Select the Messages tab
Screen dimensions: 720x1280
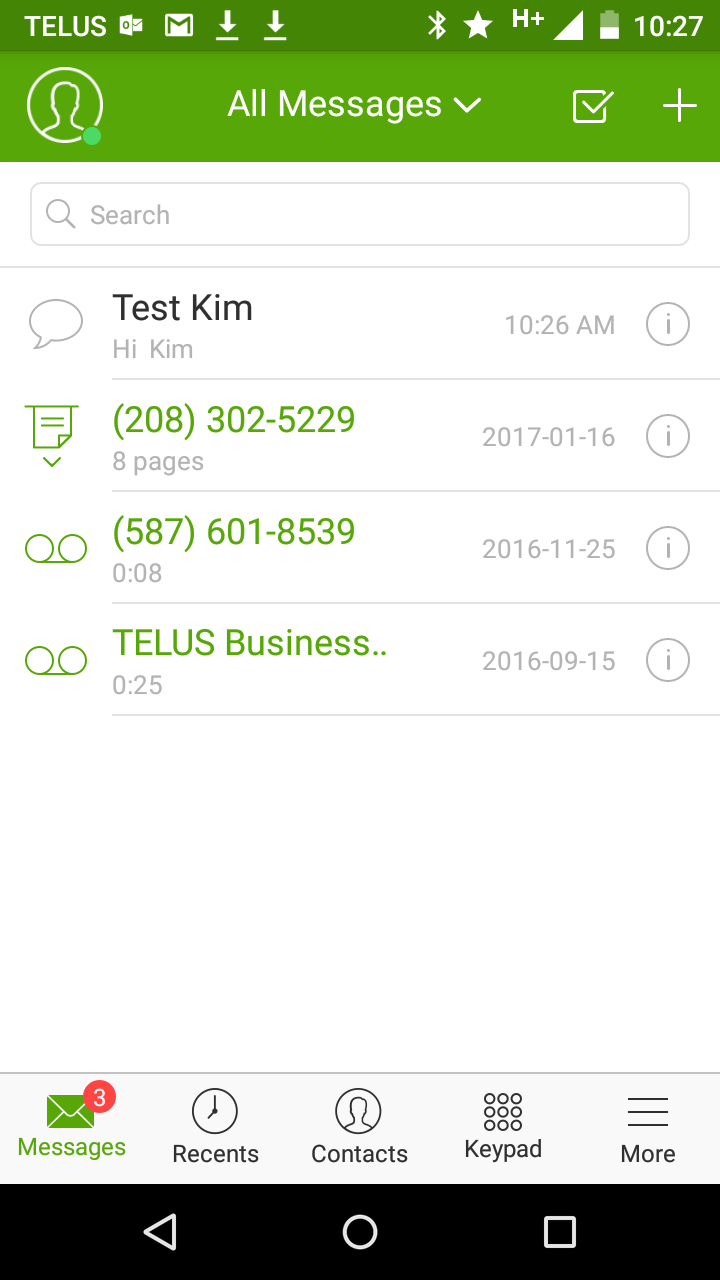point(72,1126)
